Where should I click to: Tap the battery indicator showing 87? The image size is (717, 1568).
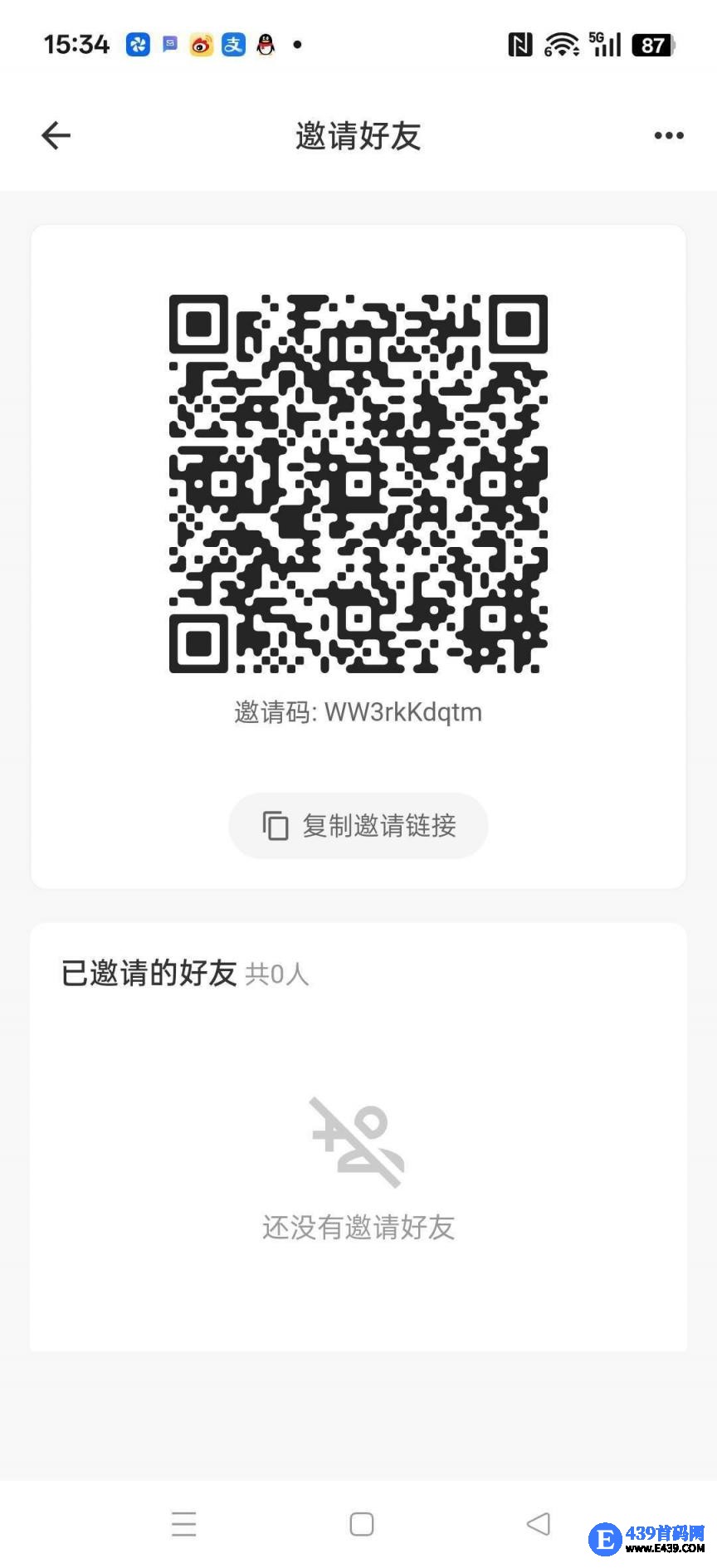[x=652, y=45]
